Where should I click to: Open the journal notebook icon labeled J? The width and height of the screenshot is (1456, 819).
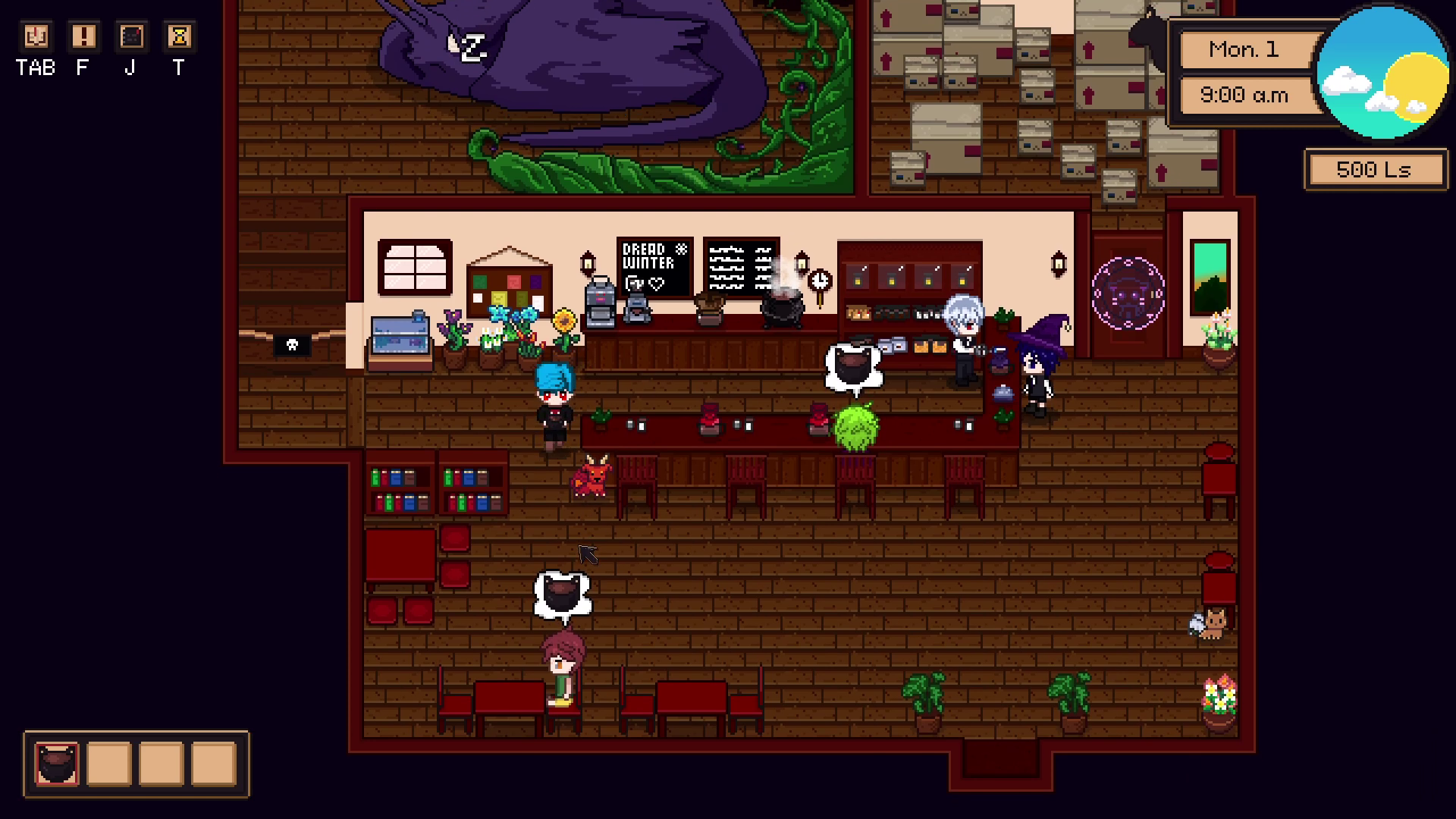[131, 36]
